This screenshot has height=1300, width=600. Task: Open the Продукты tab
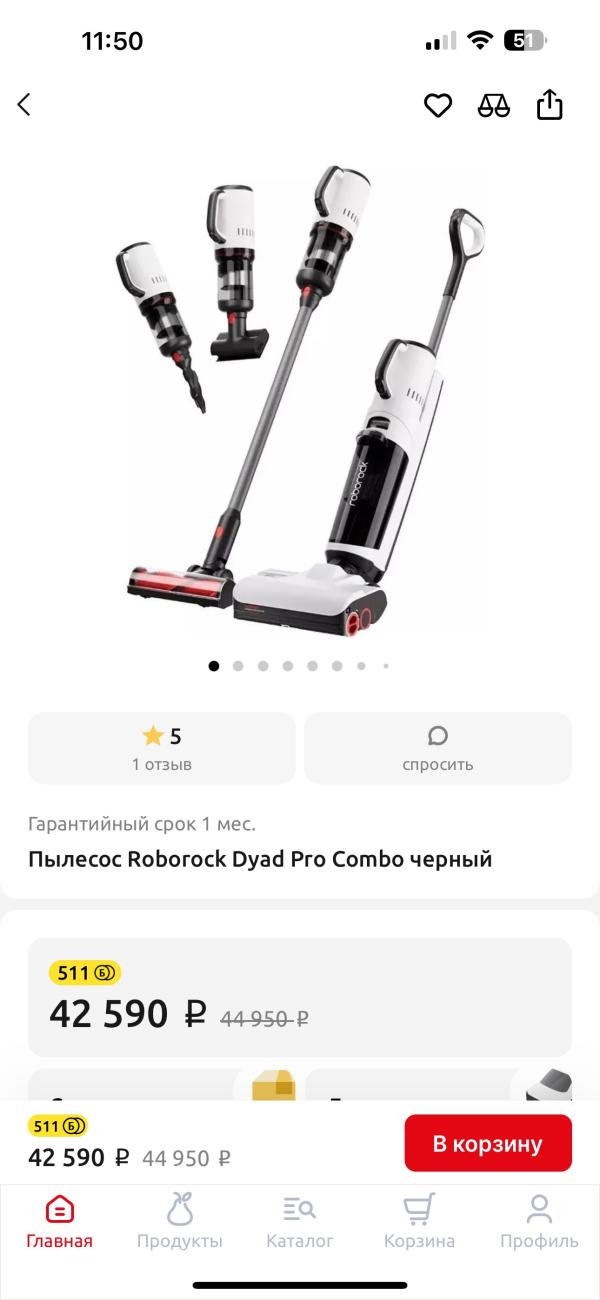180,1222
